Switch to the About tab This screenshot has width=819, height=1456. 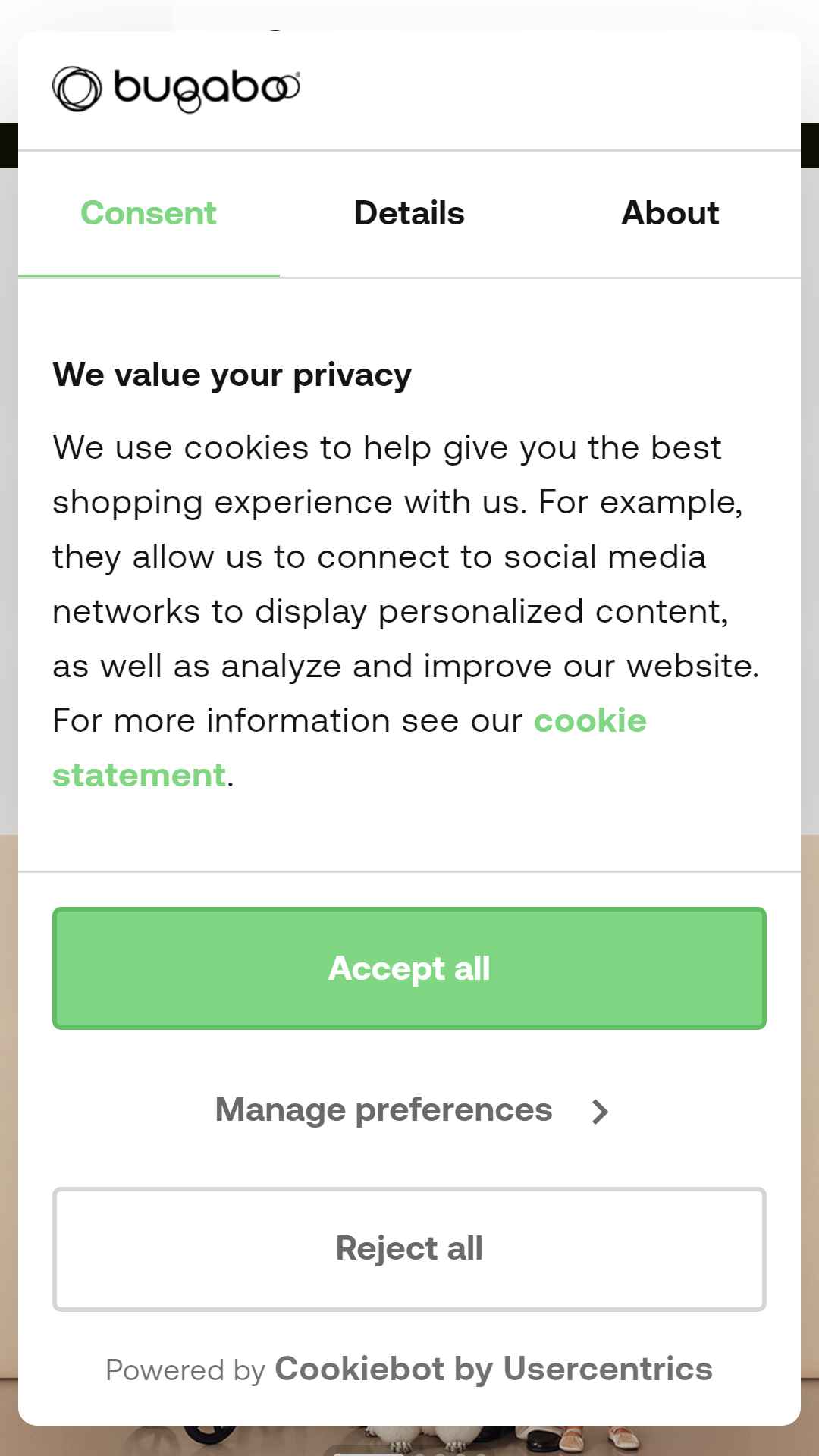(x=670, y=214)
